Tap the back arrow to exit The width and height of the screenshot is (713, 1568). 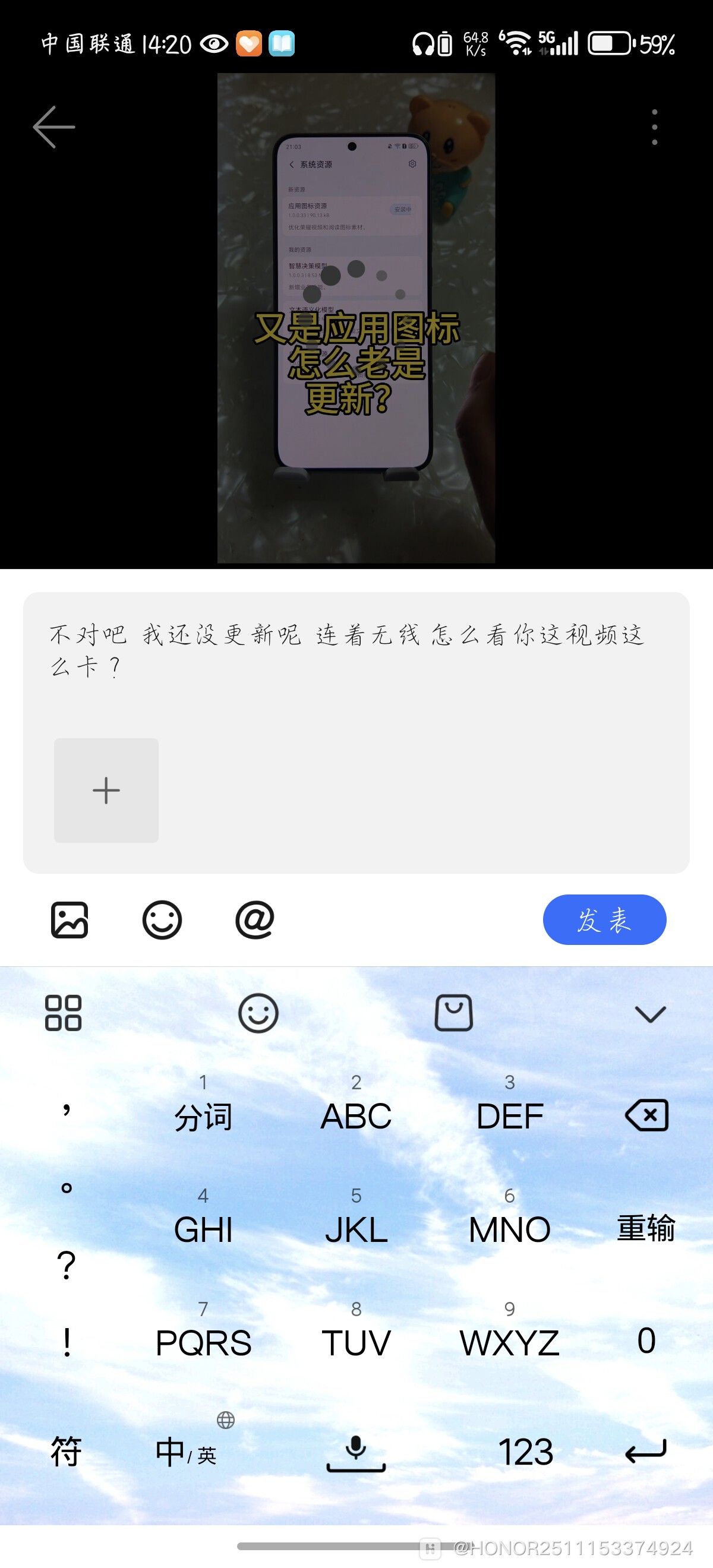click(x=54, y=126)
